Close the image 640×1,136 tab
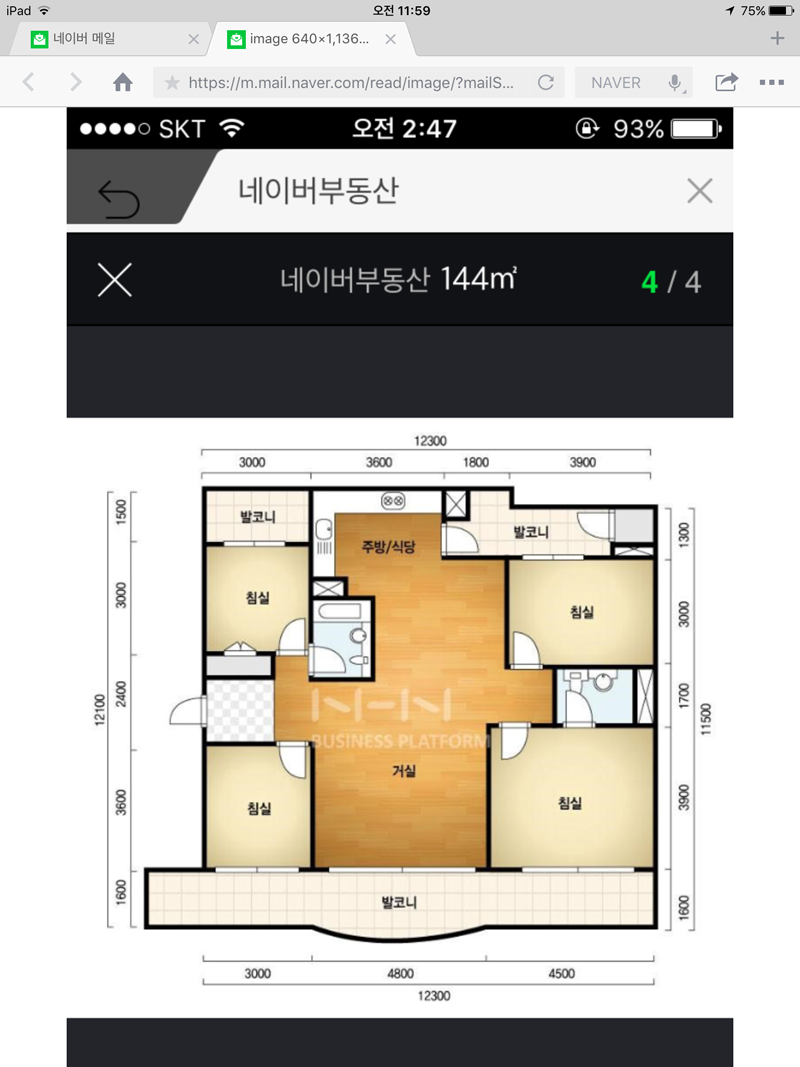Screen dimensions: 800x1067 click(x=391, y=39)
